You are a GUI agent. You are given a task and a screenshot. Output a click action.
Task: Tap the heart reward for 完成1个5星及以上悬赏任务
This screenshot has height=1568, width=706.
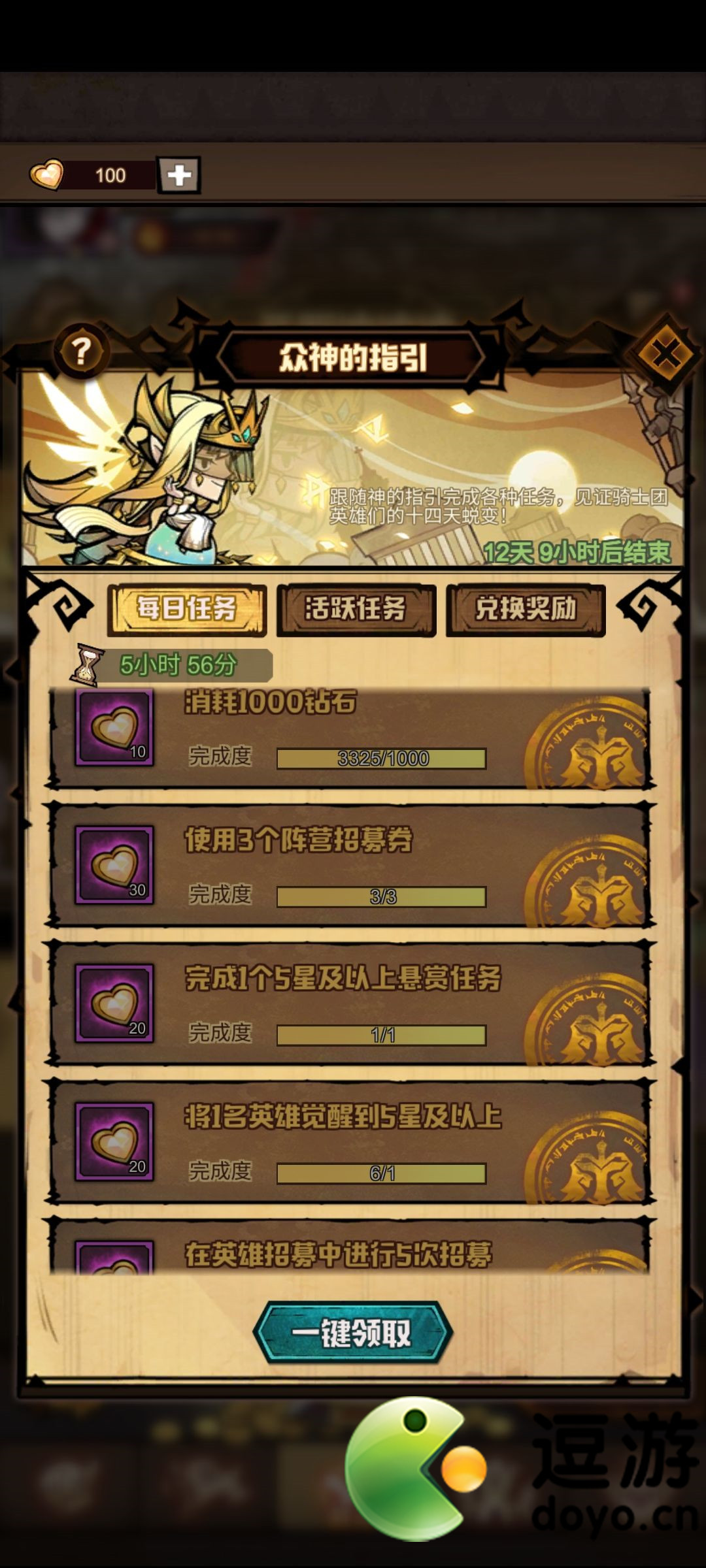click(x=114, y=1004)
